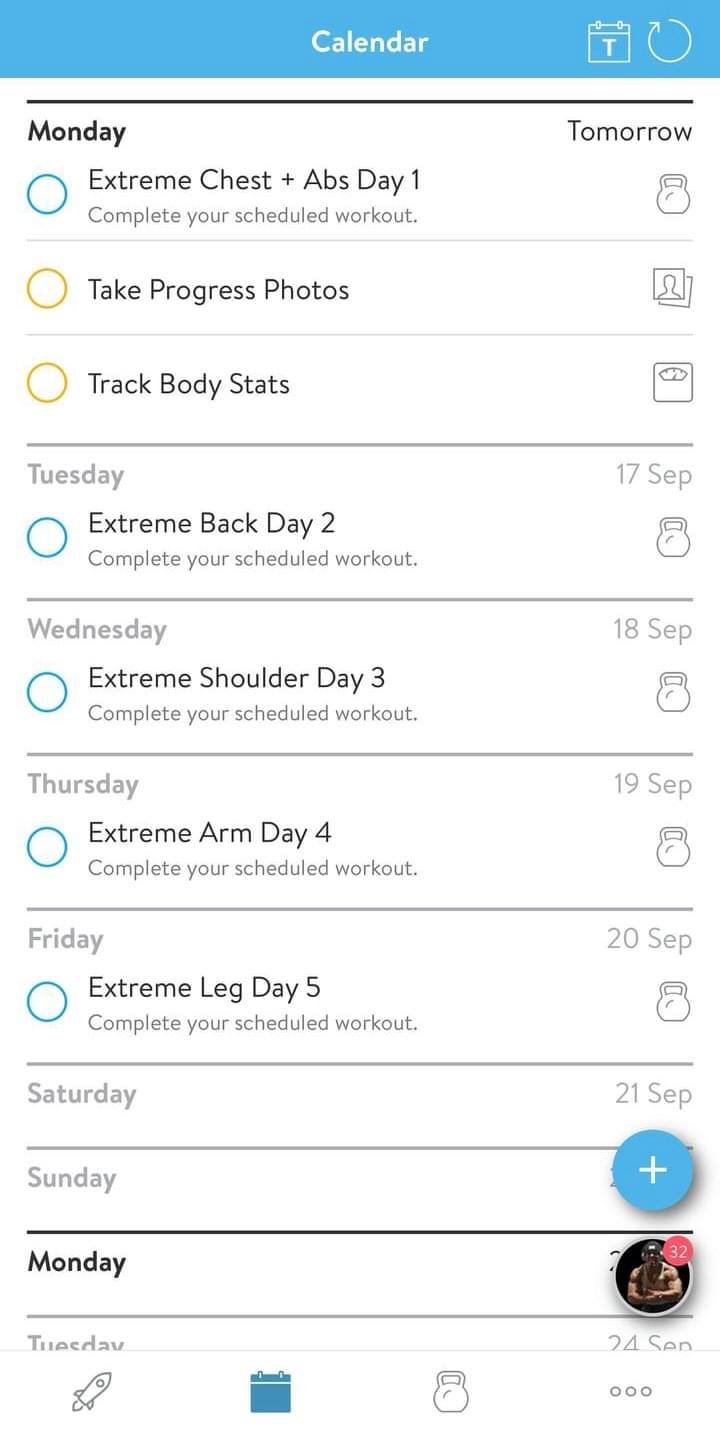This screenshot has width=720, height=1432.
Task: Jump to today via calendar icon
Action: click(x=608, y=42)
